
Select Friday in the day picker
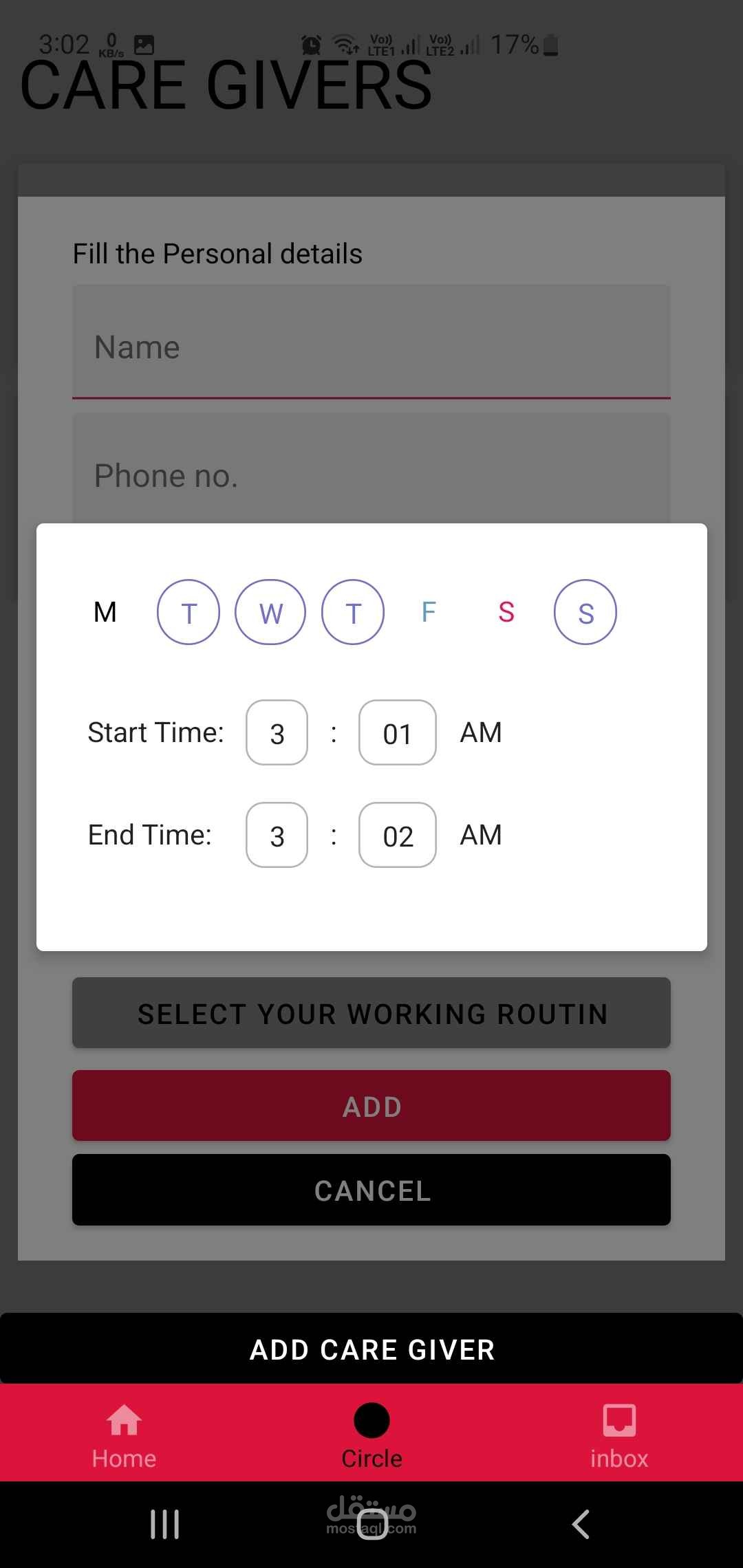429,612
